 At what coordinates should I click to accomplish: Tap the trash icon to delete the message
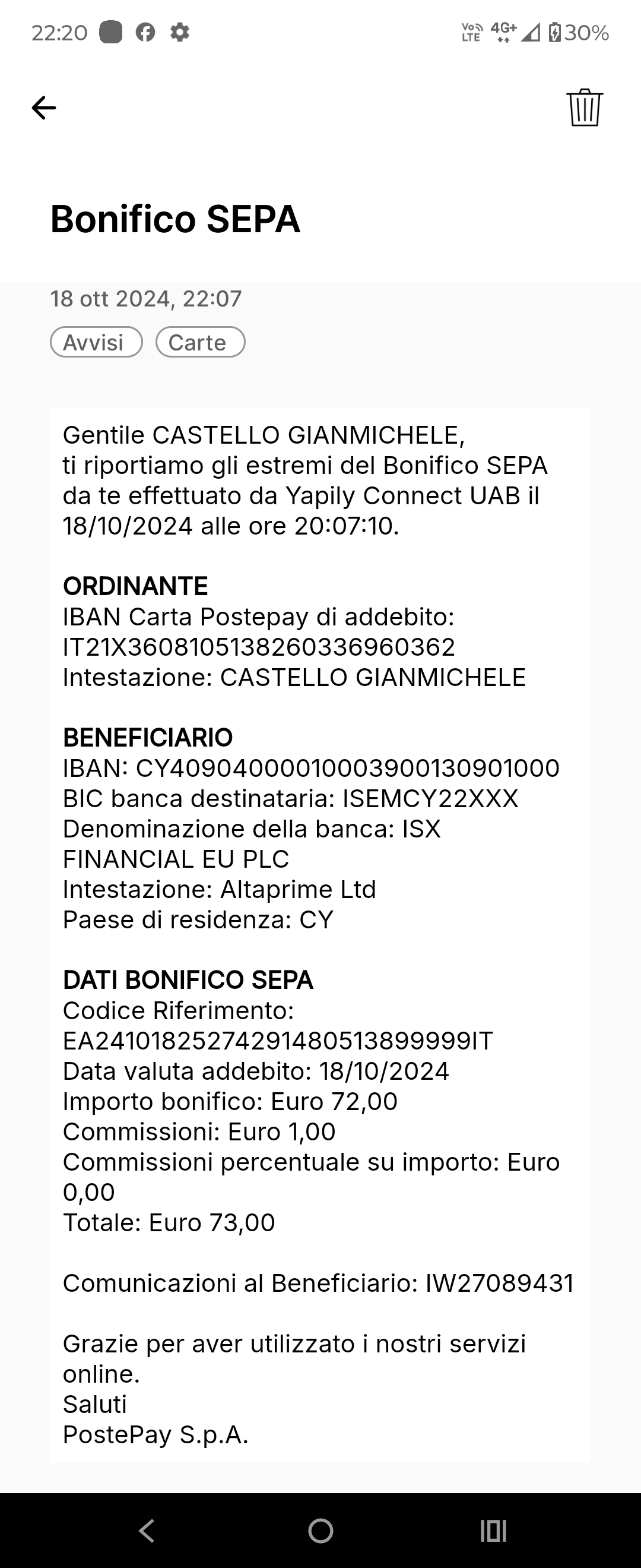[x=584, y=109]
